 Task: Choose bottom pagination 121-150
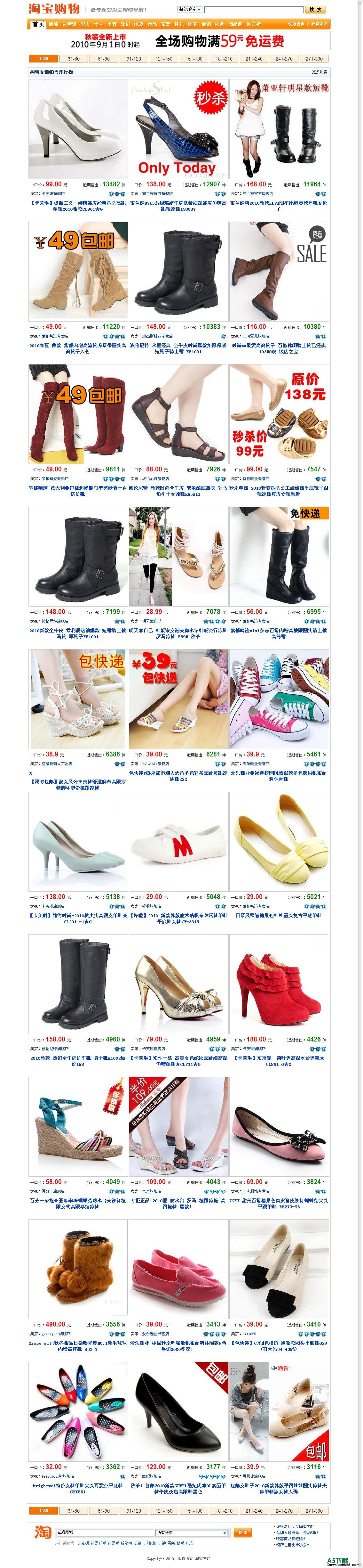click(x=163, y=1511)
